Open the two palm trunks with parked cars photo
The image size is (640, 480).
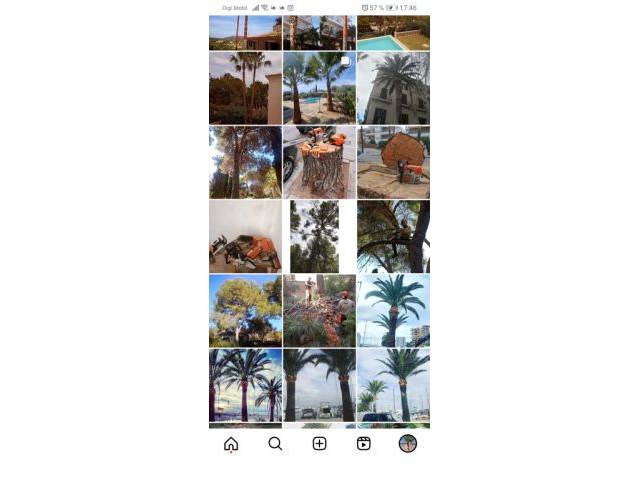point(319,385)
